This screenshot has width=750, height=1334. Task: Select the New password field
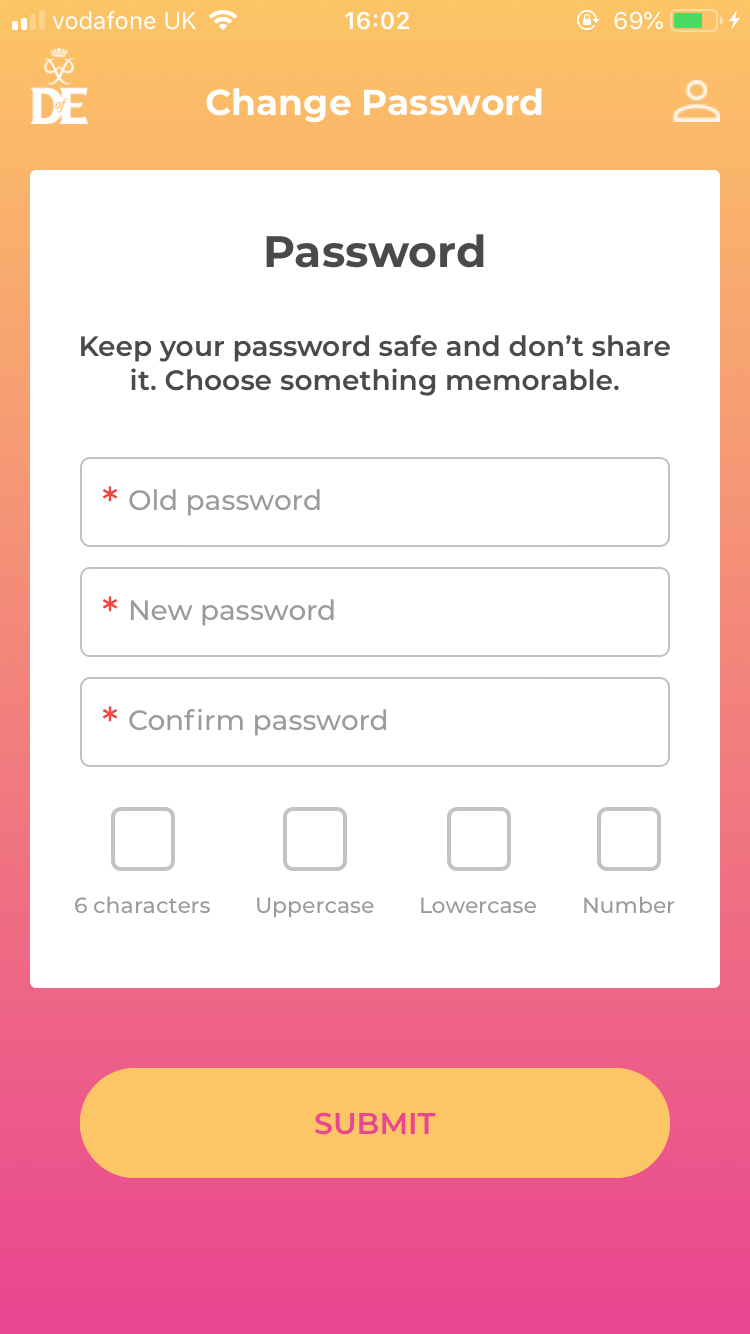pyautogui.click(x=375, y=612)
